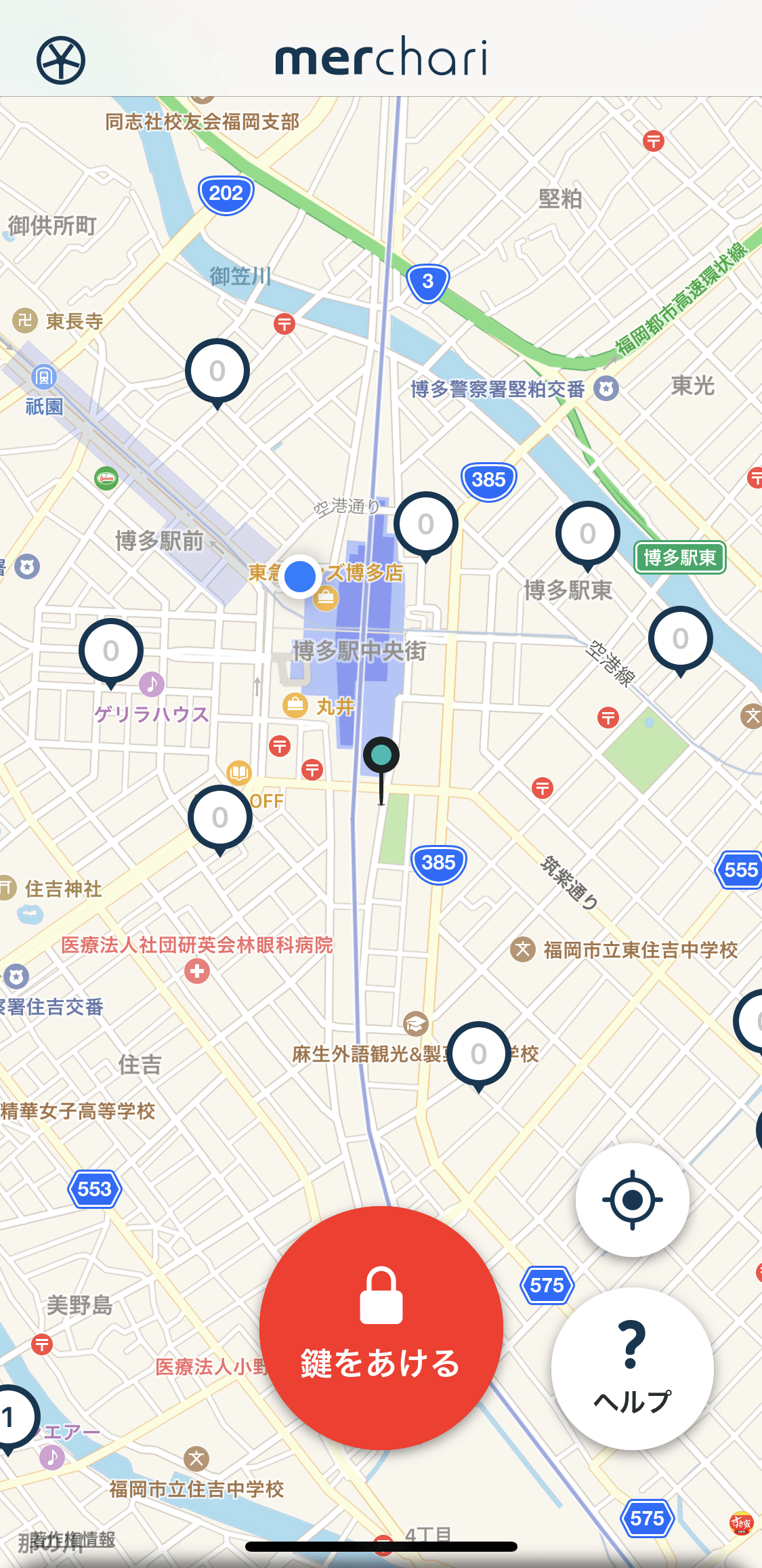Center map on current location
The image size is (762, 1568).
coord(632,1199)
